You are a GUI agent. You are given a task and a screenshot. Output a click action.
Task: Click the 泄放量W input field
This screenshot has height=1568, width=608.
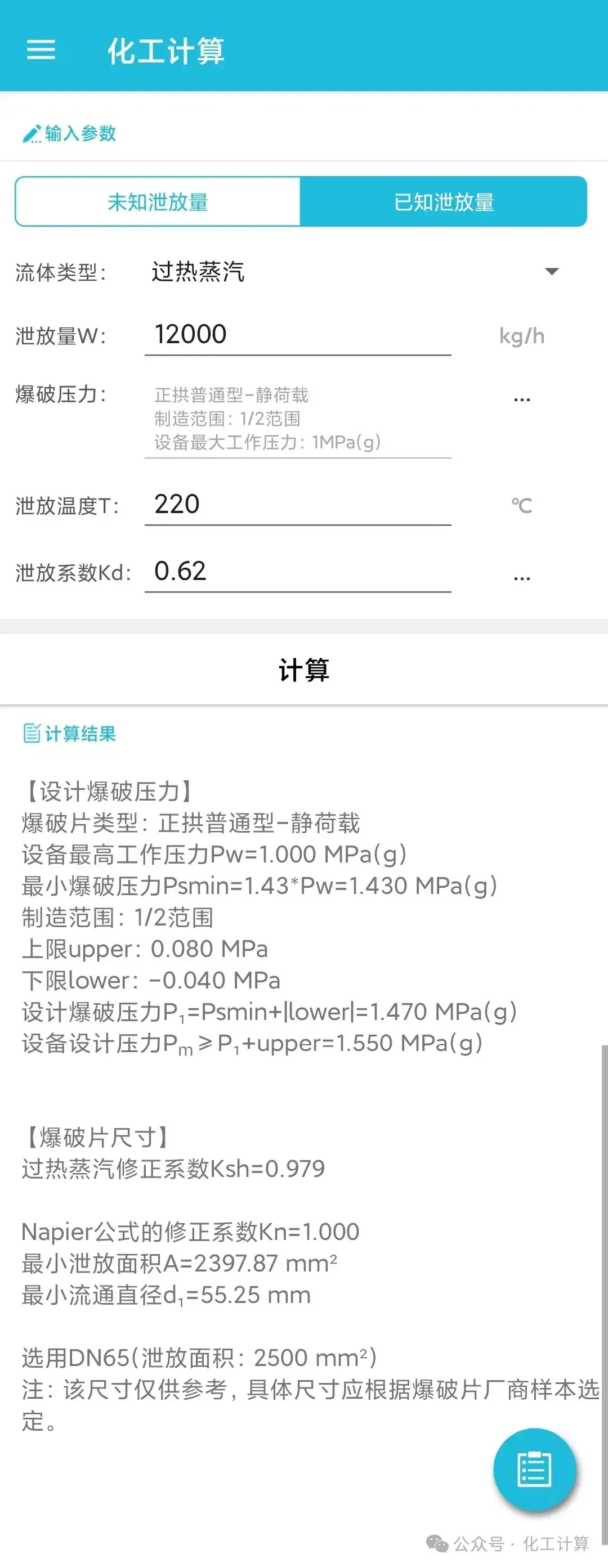tap(298, 334)
